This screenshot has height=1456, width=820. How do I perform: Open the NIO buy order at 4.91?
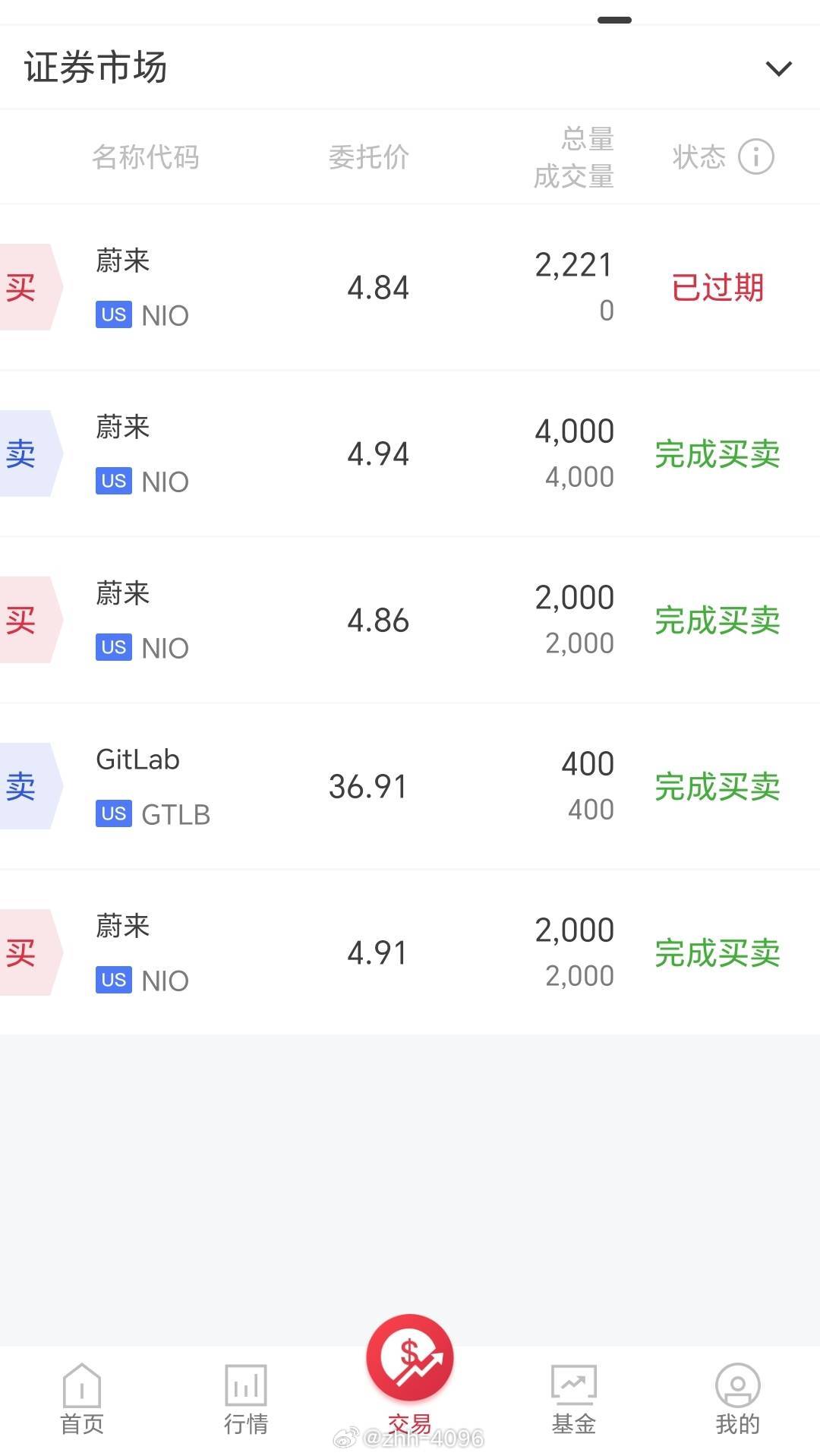point(410,952)
